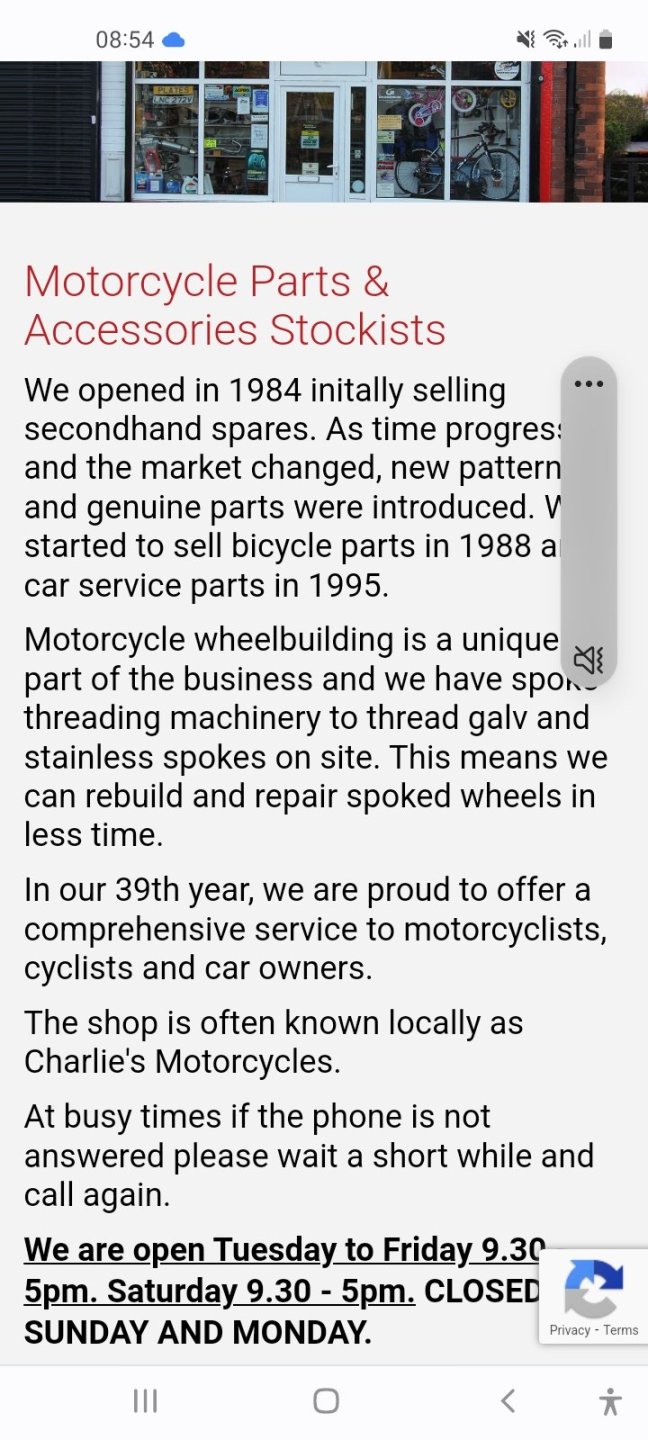
Task: Open the accessibility shortcut button
Action: pyautogui.click(x=610, y=1401)
